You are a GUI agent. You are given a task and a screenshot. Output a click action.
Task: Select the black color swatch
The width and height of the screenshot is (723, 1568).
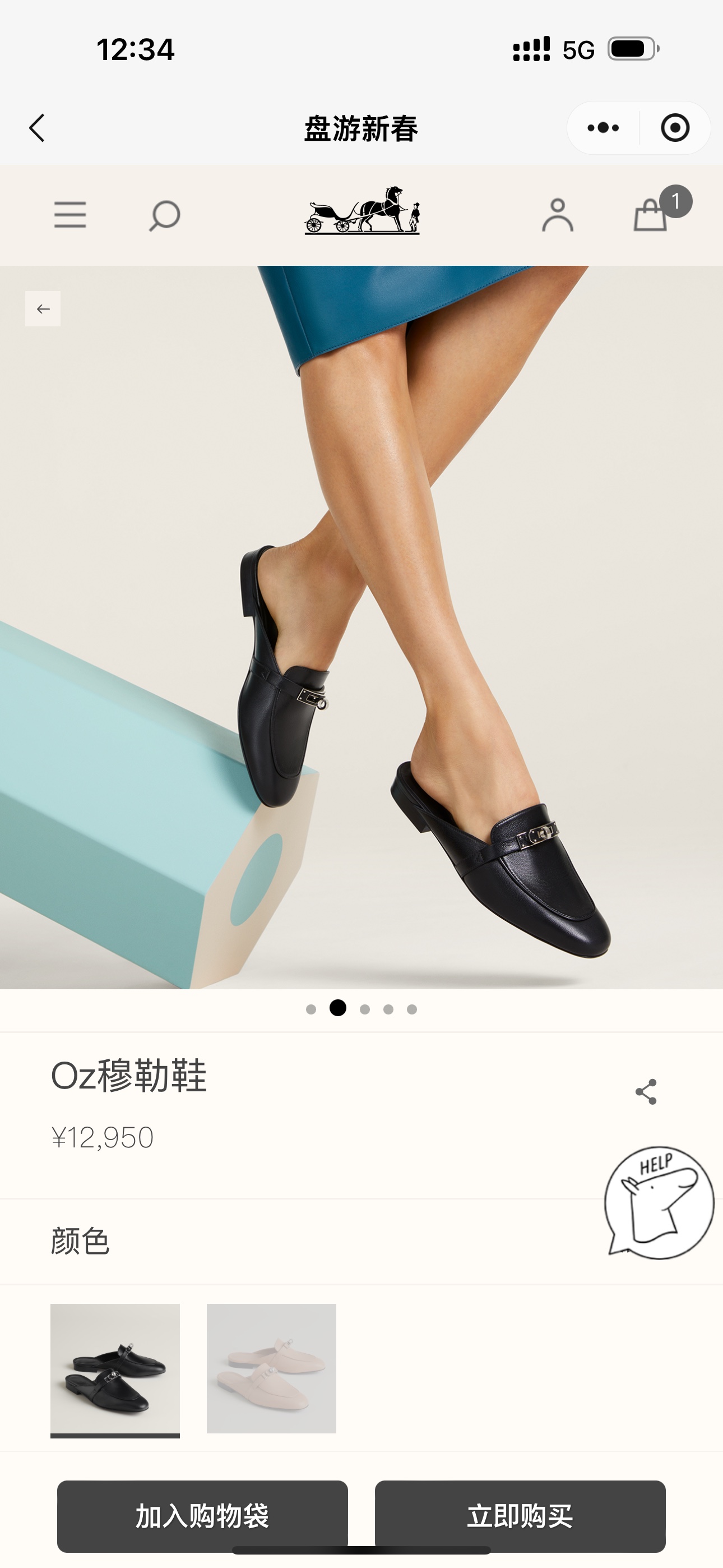coord(115,1369)
